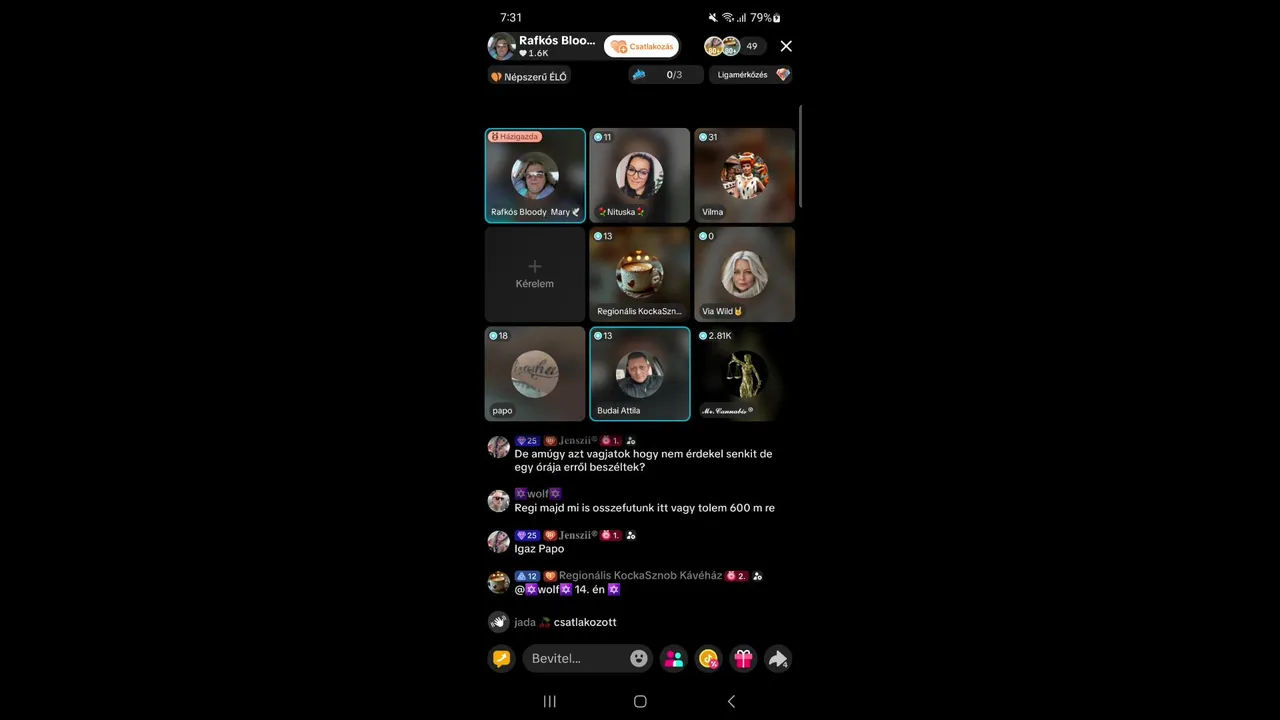Request a seat via Kérelem tile
Image resolution: width=1280 pixels, height=720 pixels.
coord(535,274)
